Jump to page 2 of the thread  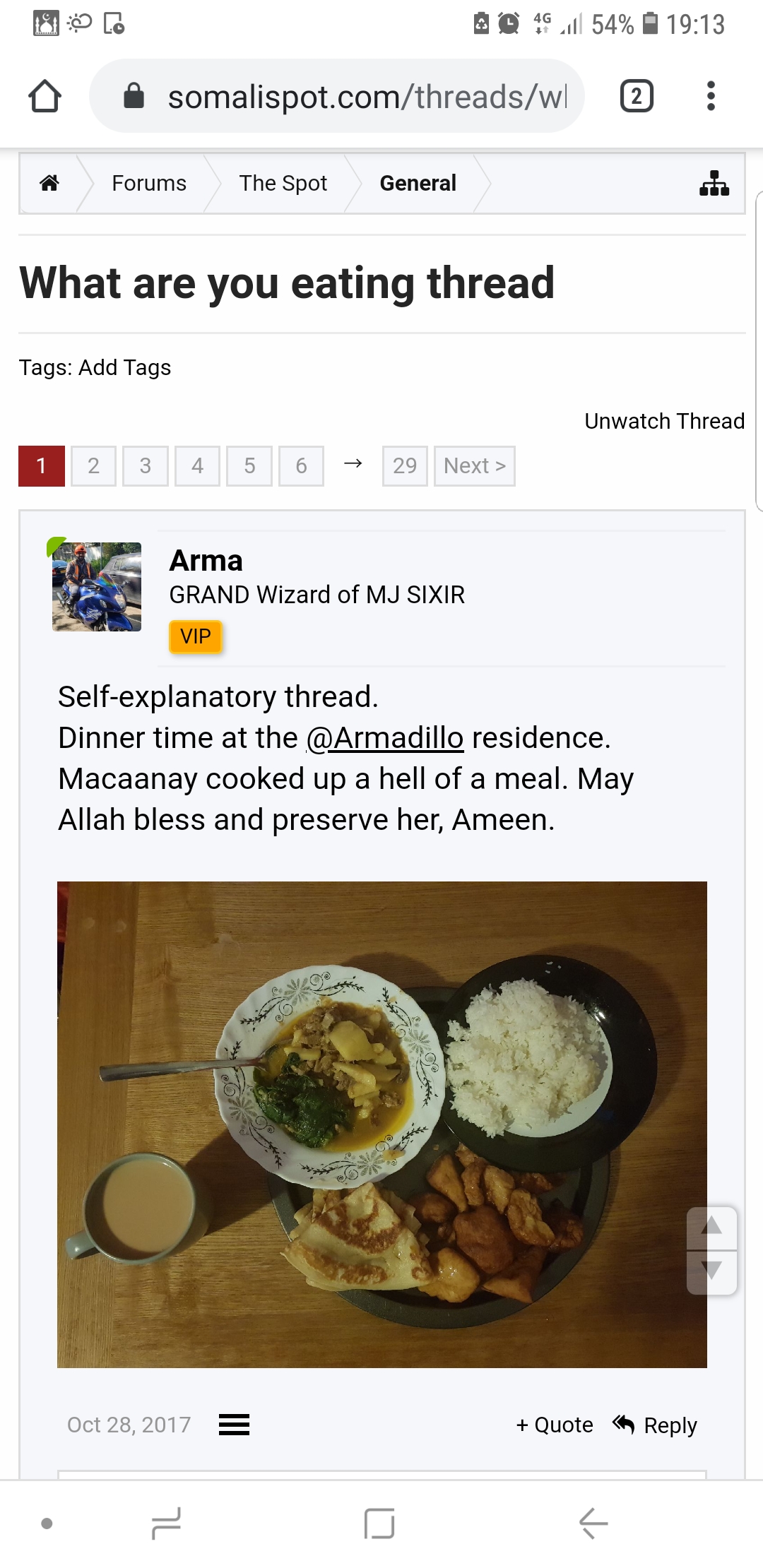(93, 466)
